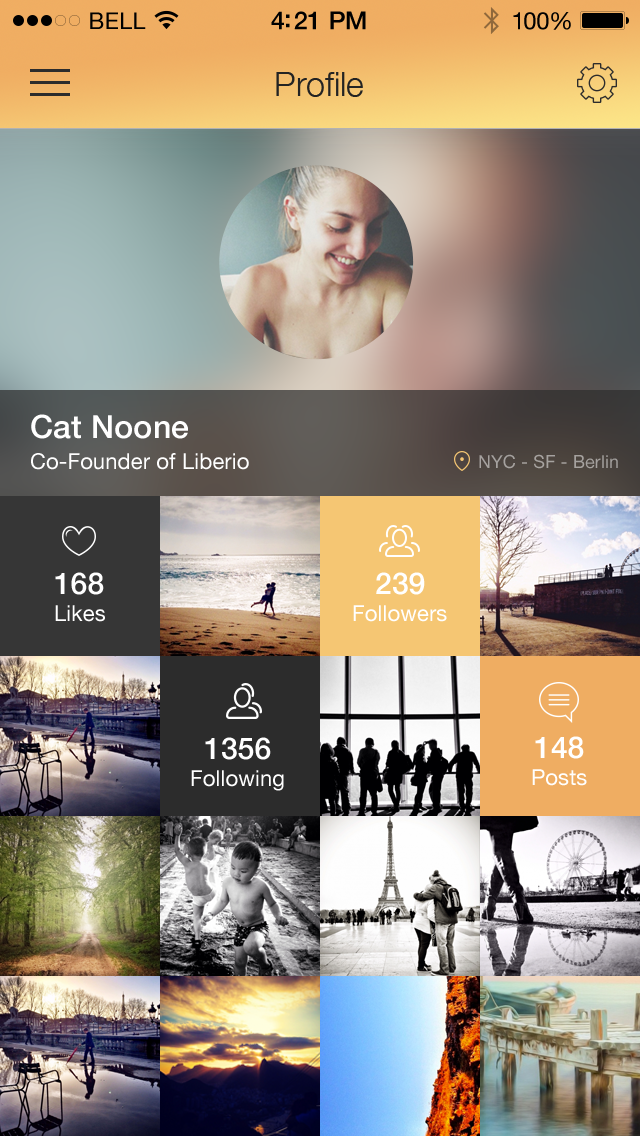Open the Ferris wheel reflection photo
This screenshot has height=1136, width=640.
pos(560,896)
